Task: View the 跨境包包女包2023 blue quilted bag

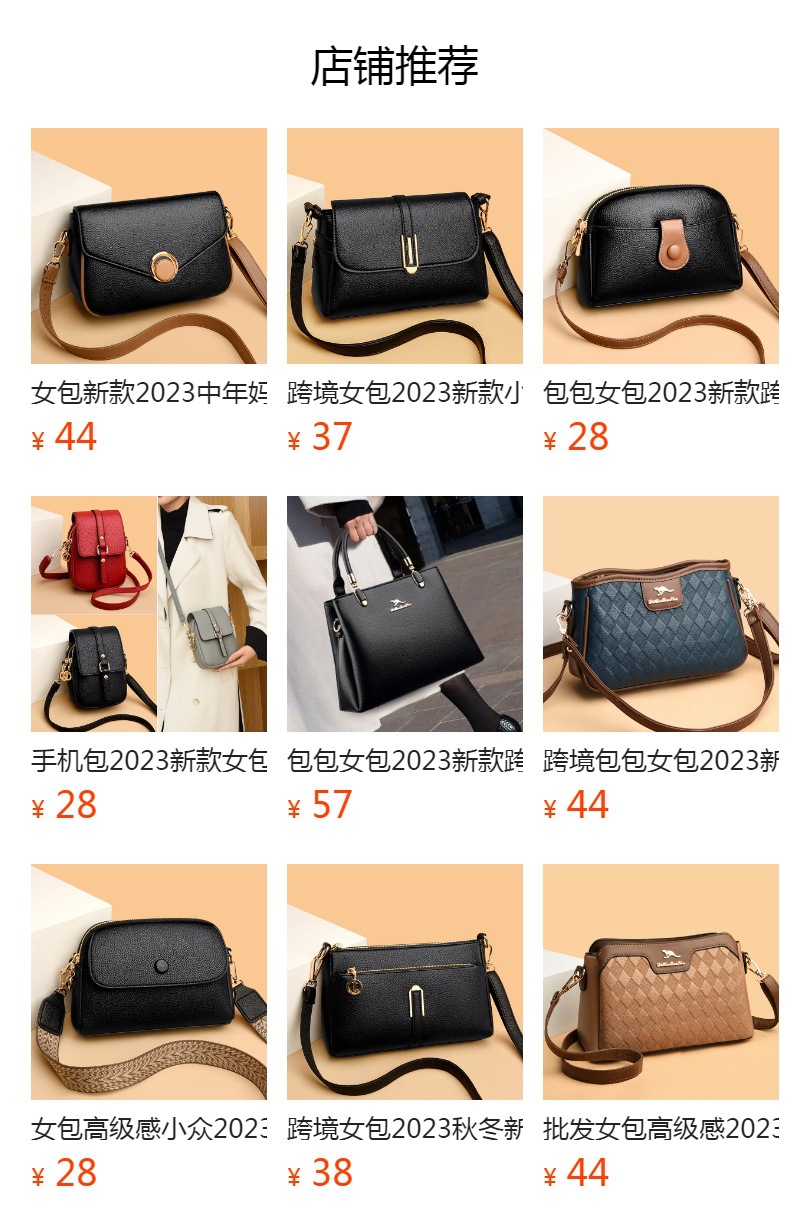Action: coord(660,614)
